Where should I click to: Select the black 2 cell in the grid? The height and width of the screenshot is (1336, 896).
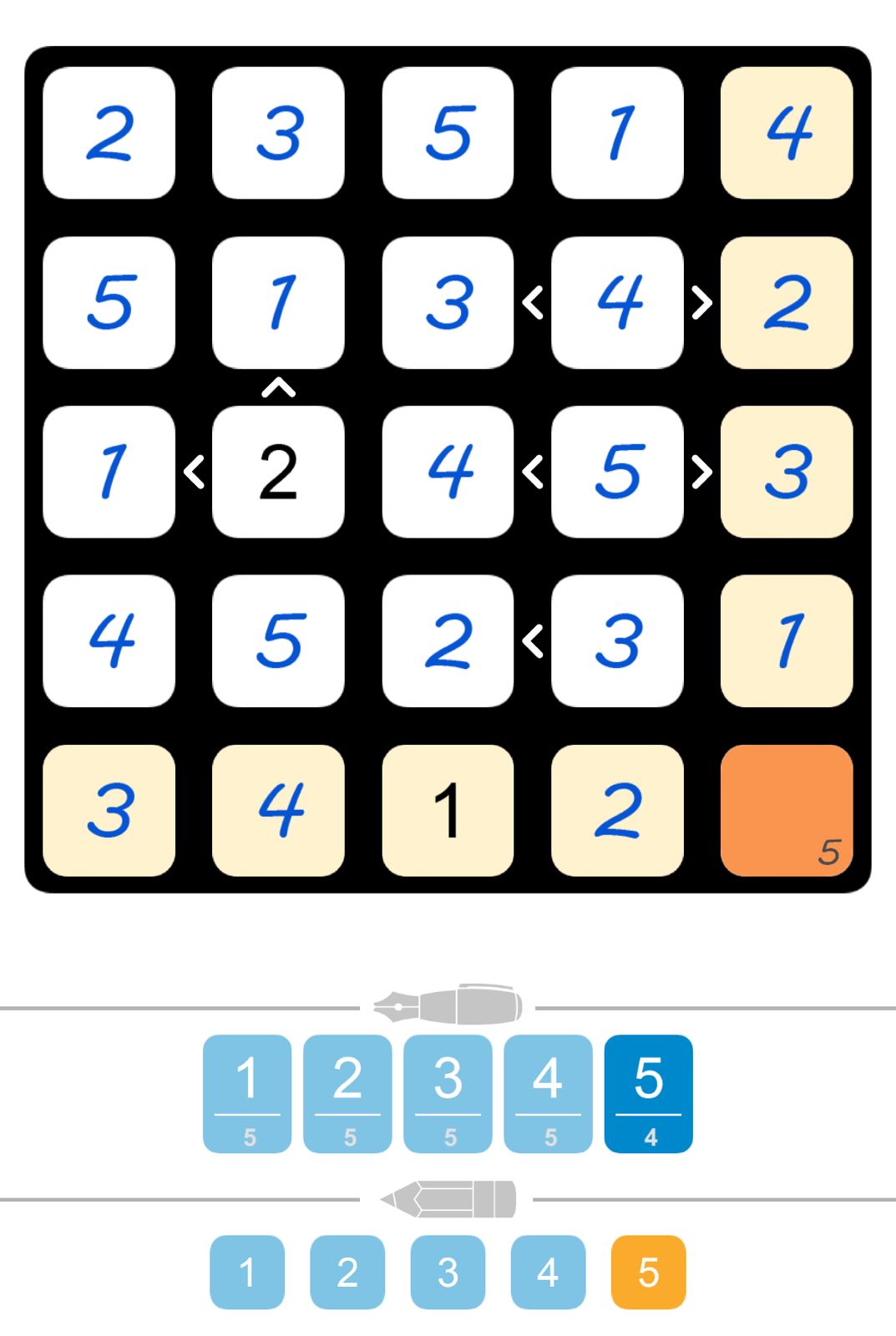pos(278,472)
